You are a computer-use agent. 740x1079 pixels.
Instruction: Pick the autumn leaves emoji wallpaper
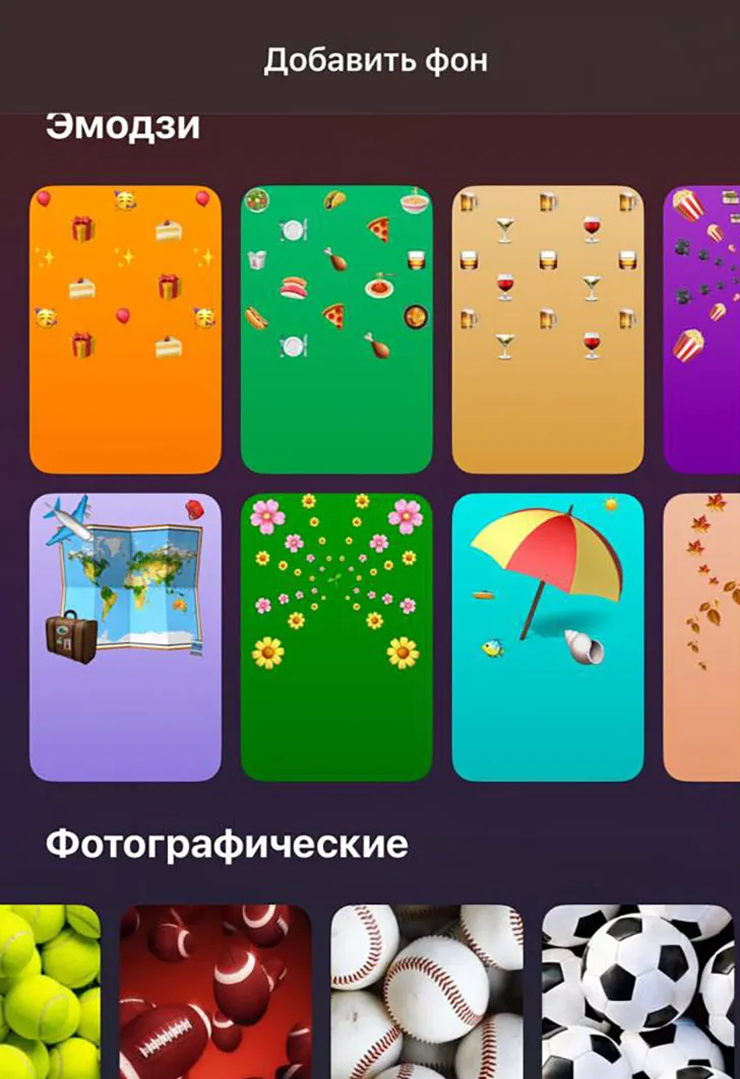pos(702,637)
